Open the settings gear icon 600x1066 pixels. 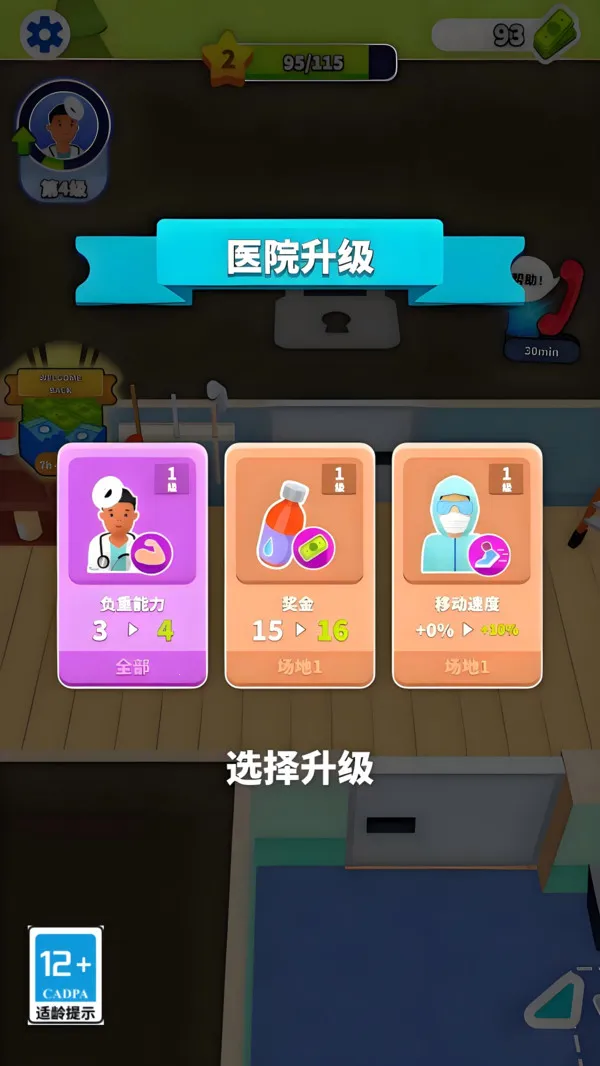tap(43, 36)
